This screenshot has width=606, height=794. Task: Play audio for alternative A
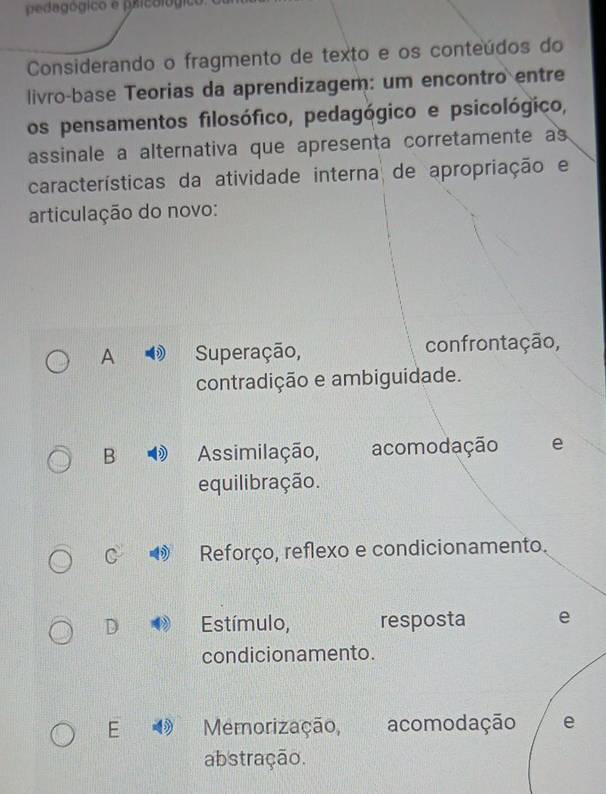pos(152,352)
